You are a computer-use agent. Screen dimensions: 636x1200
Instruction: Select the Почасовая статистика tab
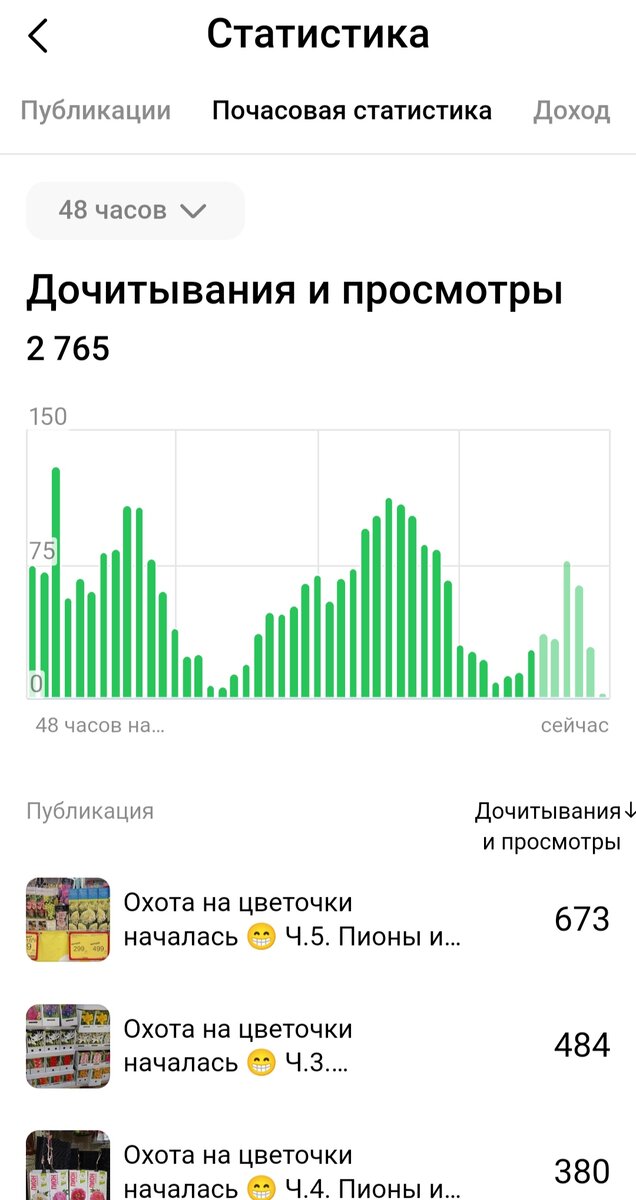coord(352,110)
